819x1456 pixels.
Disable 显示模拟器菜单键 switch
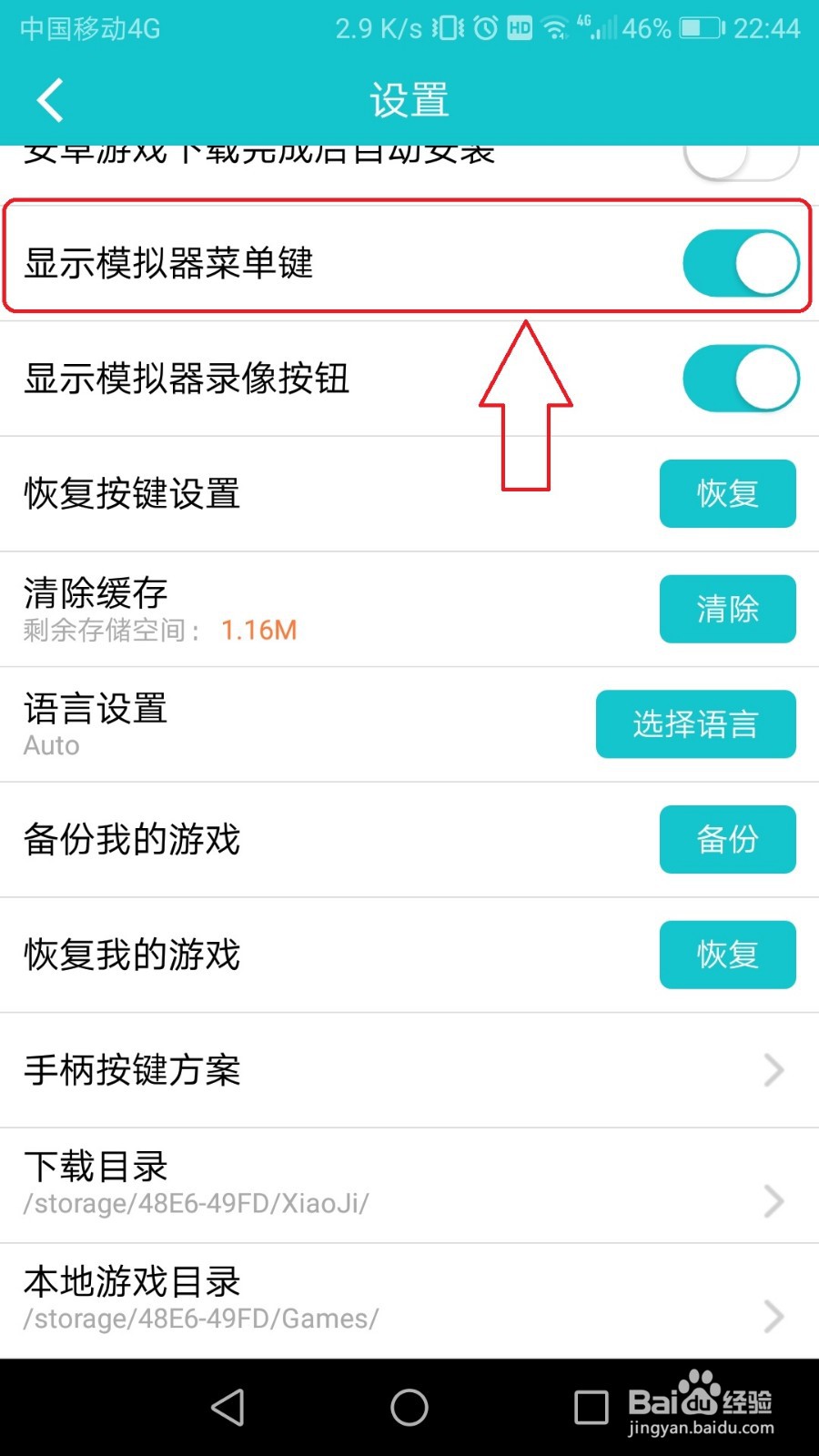739,260
